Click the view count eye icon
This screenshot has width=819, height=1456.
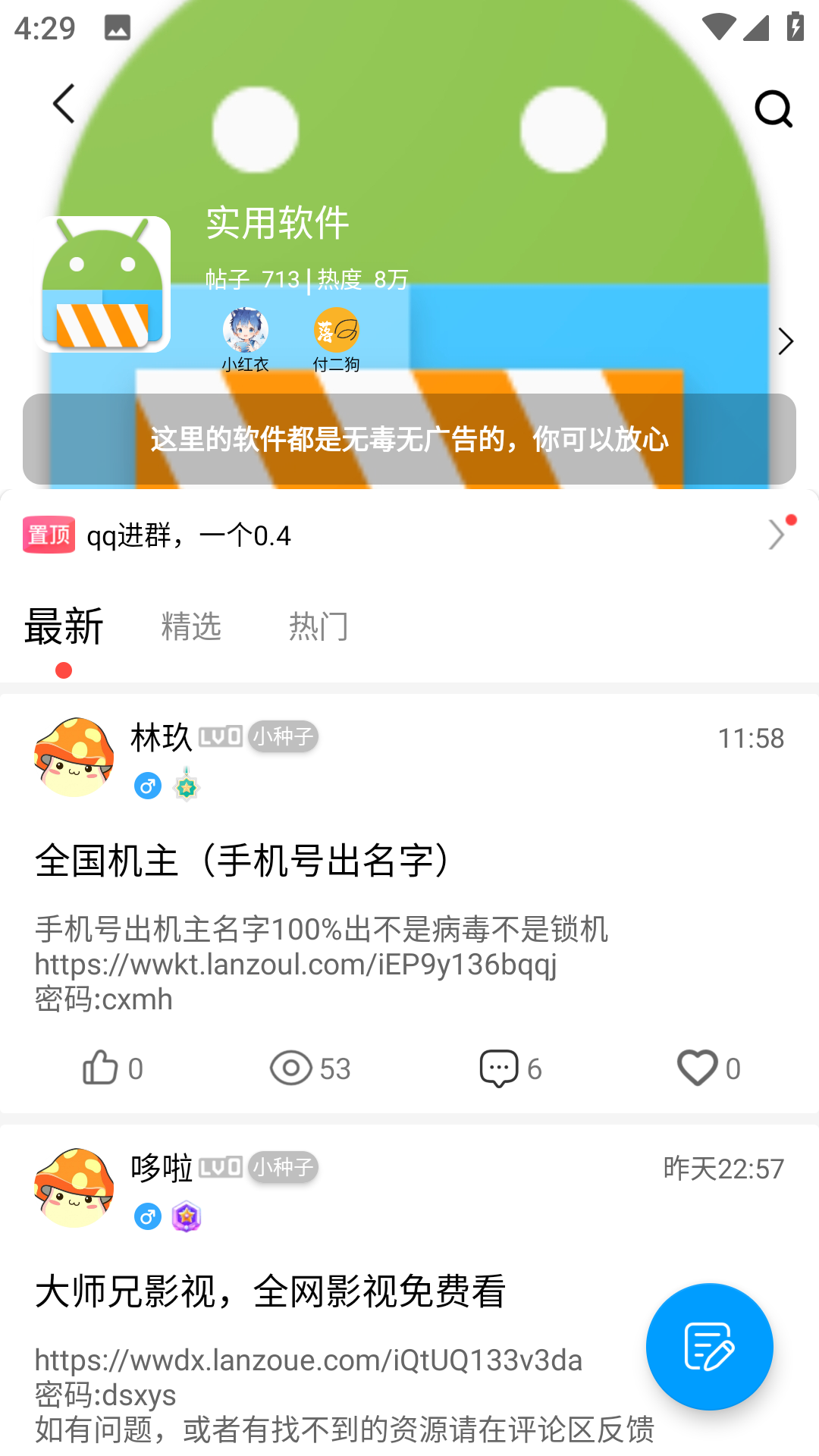pos(292,1068)
